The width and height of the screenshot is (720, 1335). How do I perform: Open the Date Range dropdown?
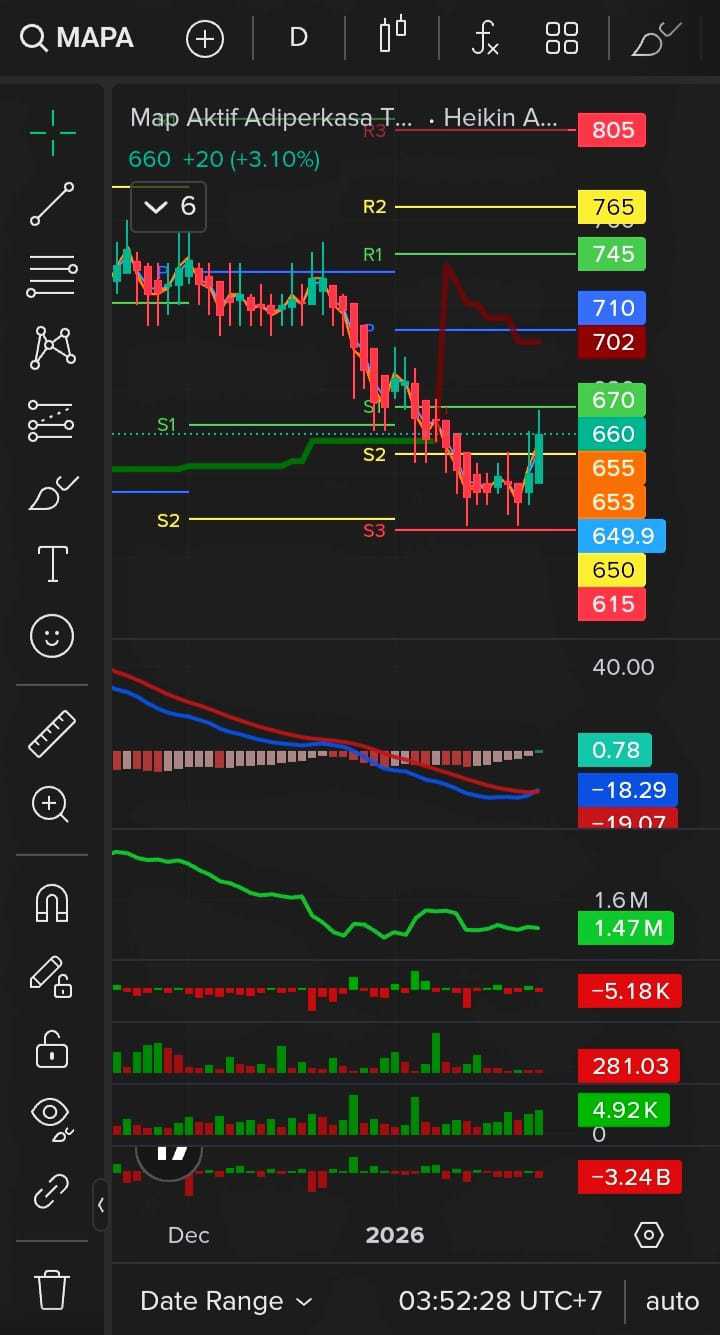(226, 1301)
